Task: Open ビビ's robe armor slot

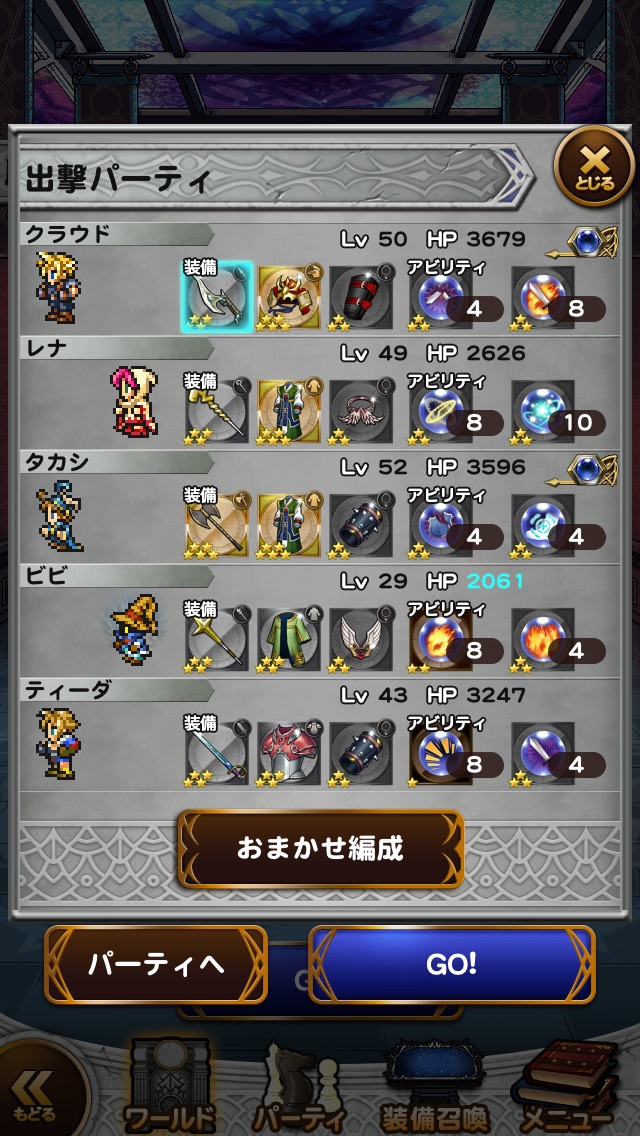Action: [x=288, y=640]
